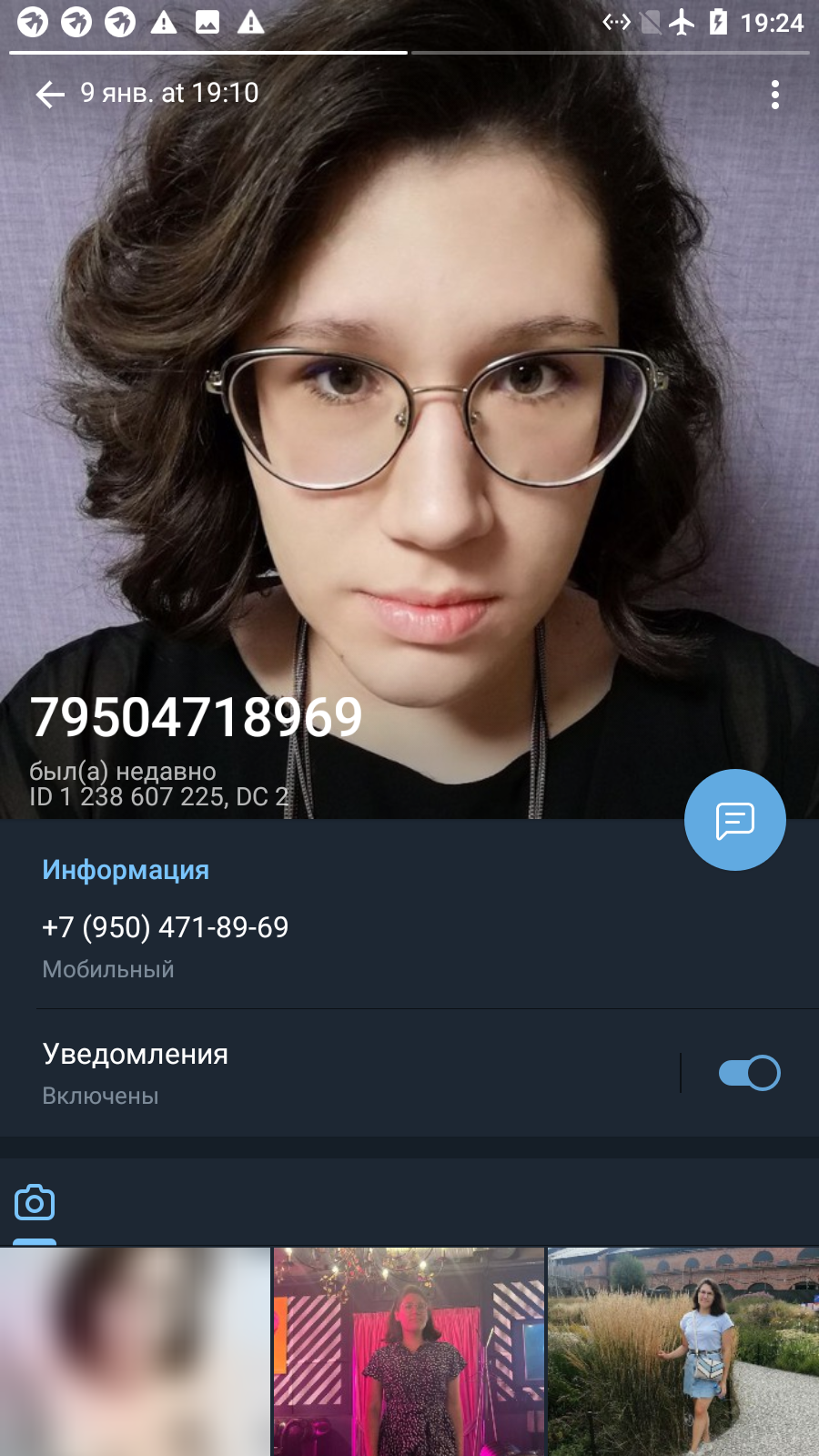Toggle the Уведомления switch off

[x=749, y=1073]
